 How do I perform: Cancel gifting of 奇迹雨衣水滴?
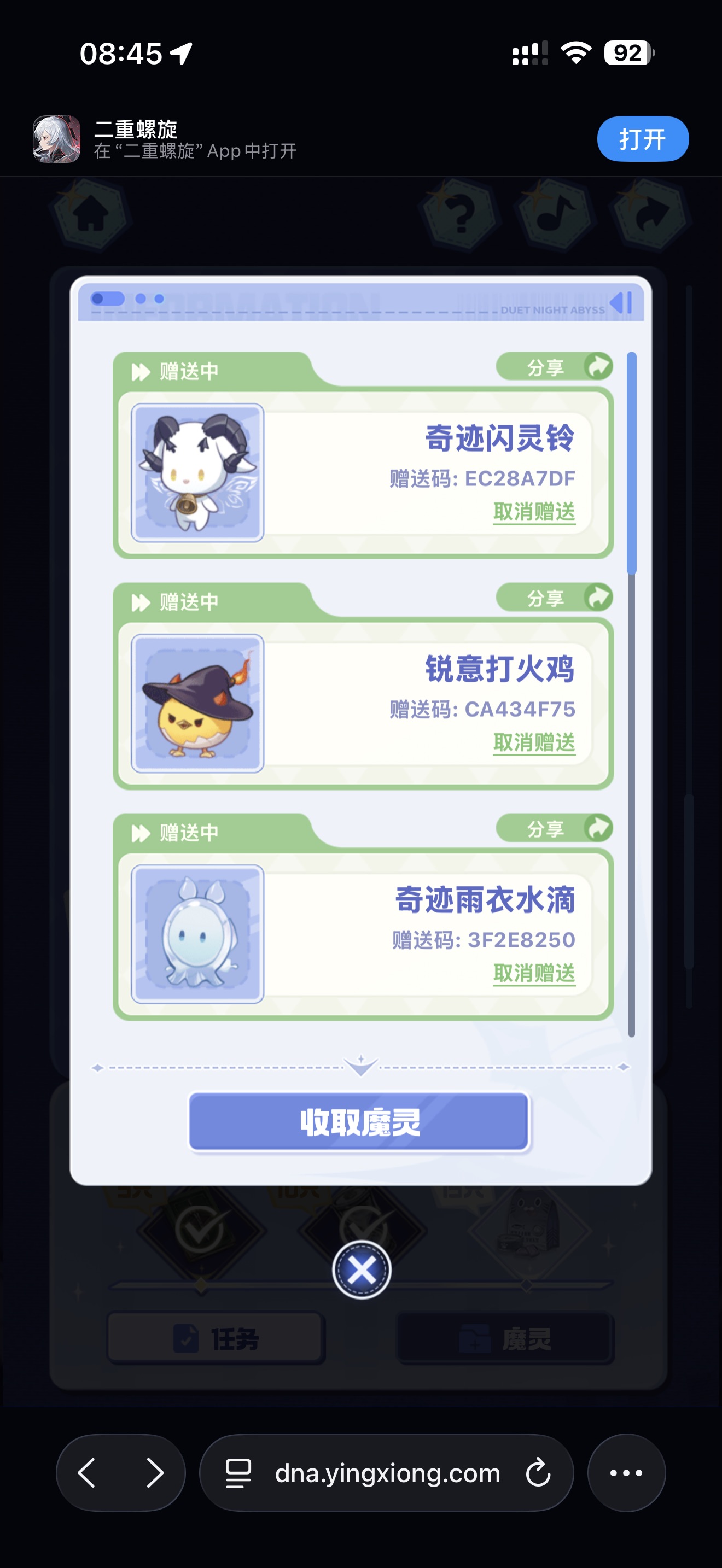click(x=534, y=973)
